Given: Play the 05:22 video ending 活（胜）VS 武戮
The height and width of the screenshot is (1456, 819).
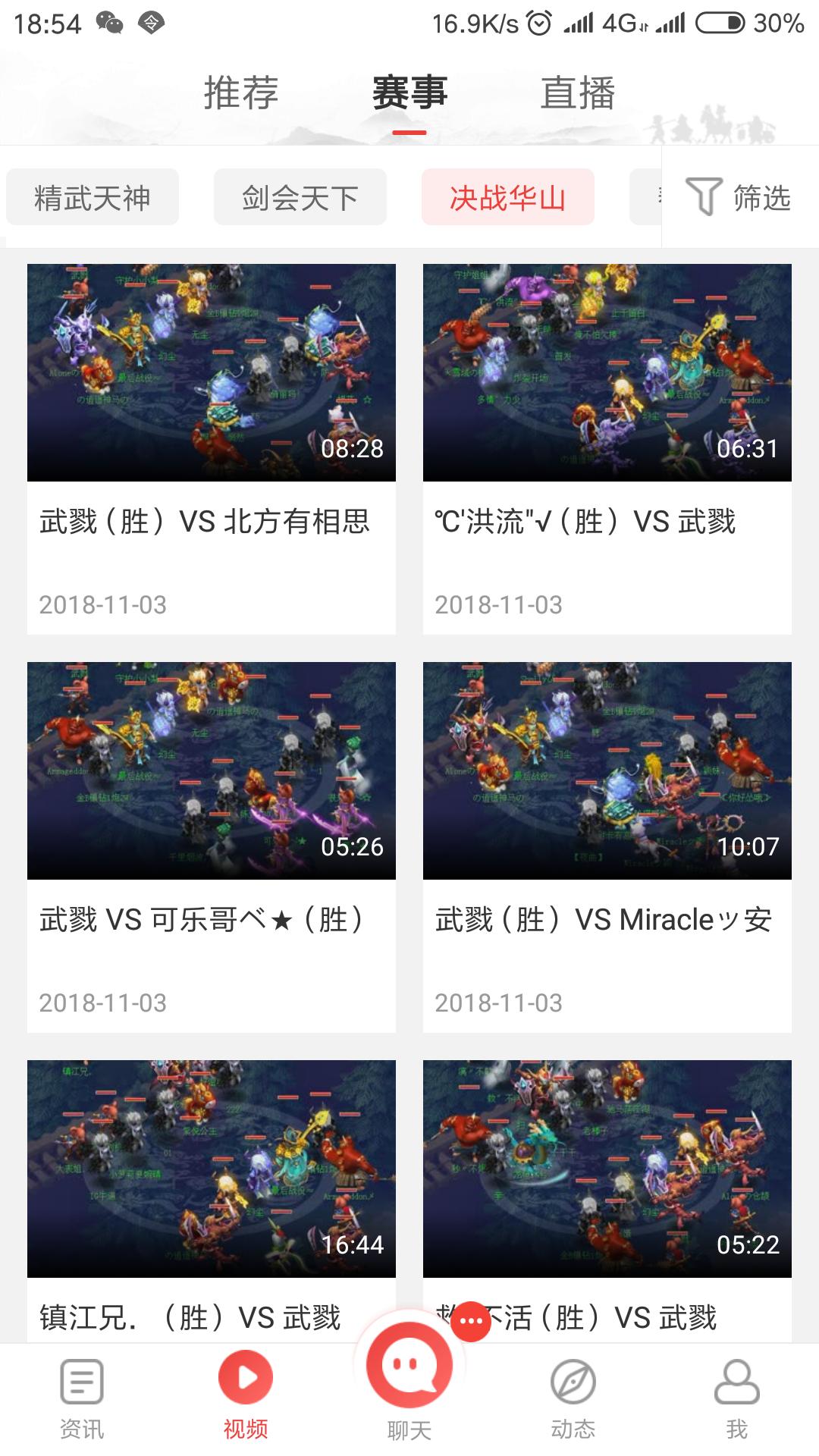Looking at the screenshot, I should pos(607,1169).
